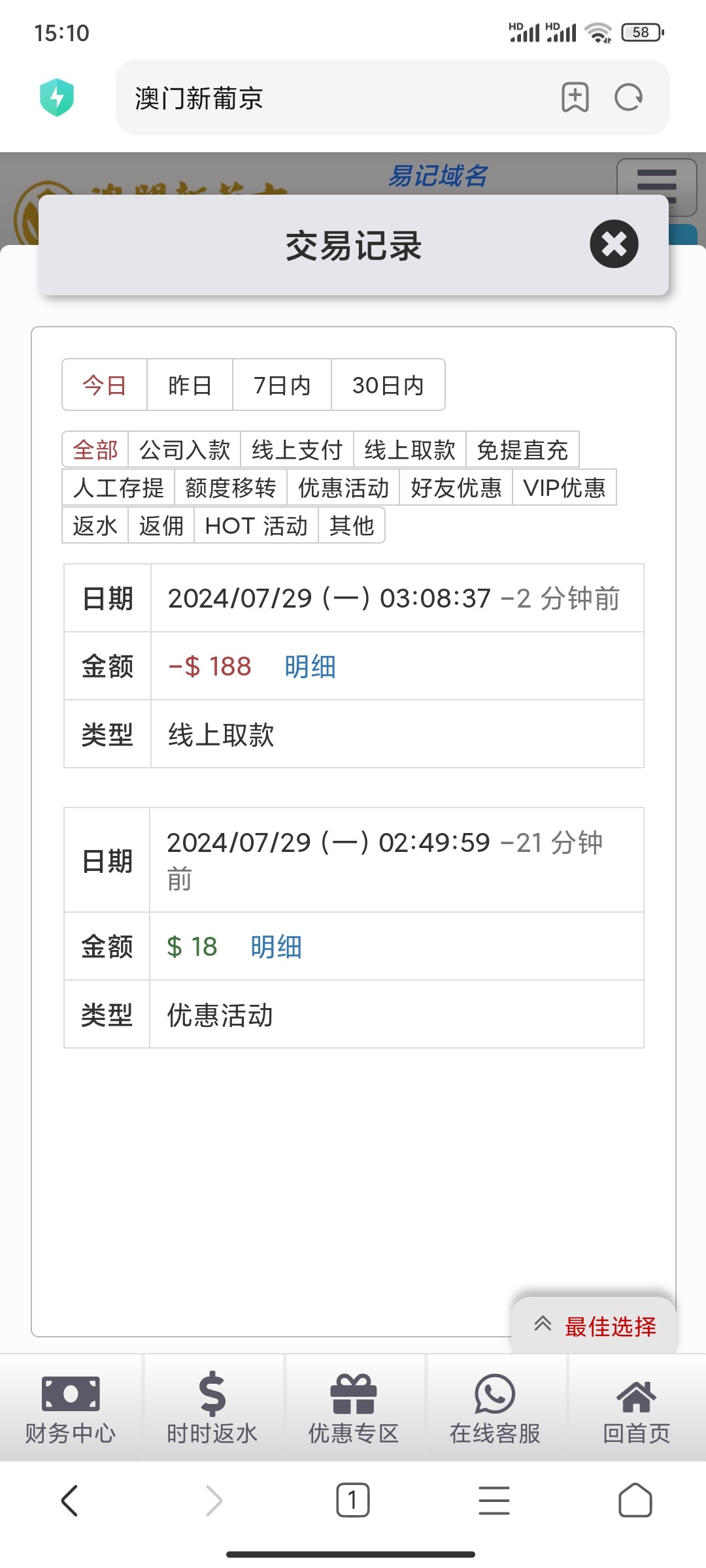706x1568 pixels.
Task: Filter records by 线上取款
Action: (x=409, y=450)
